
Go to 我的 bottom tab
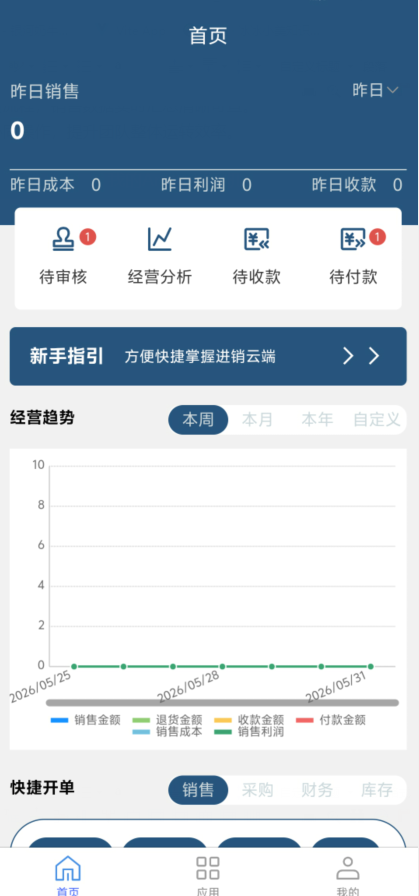(348, 875)
